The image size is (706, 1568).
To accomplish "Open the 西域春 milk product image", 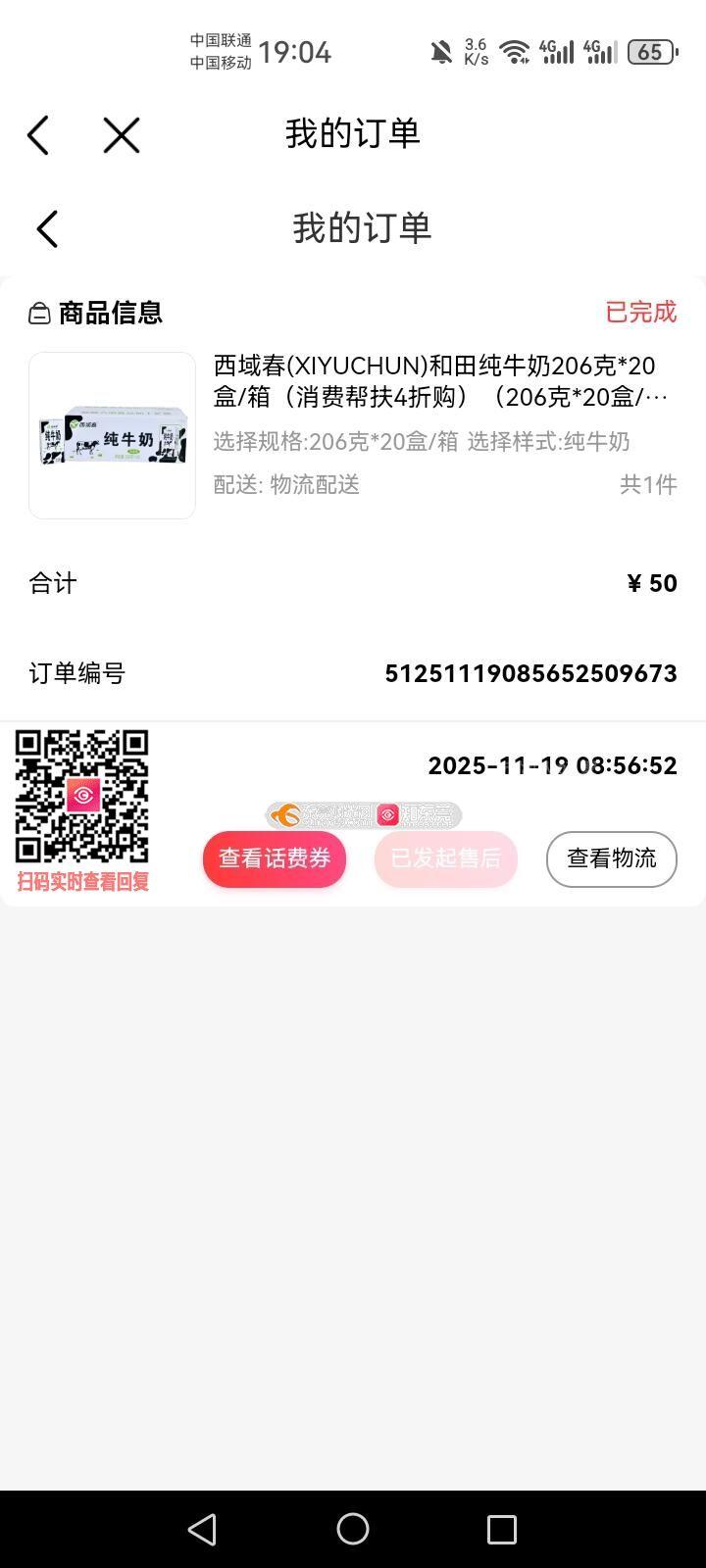I will [112, 435].
